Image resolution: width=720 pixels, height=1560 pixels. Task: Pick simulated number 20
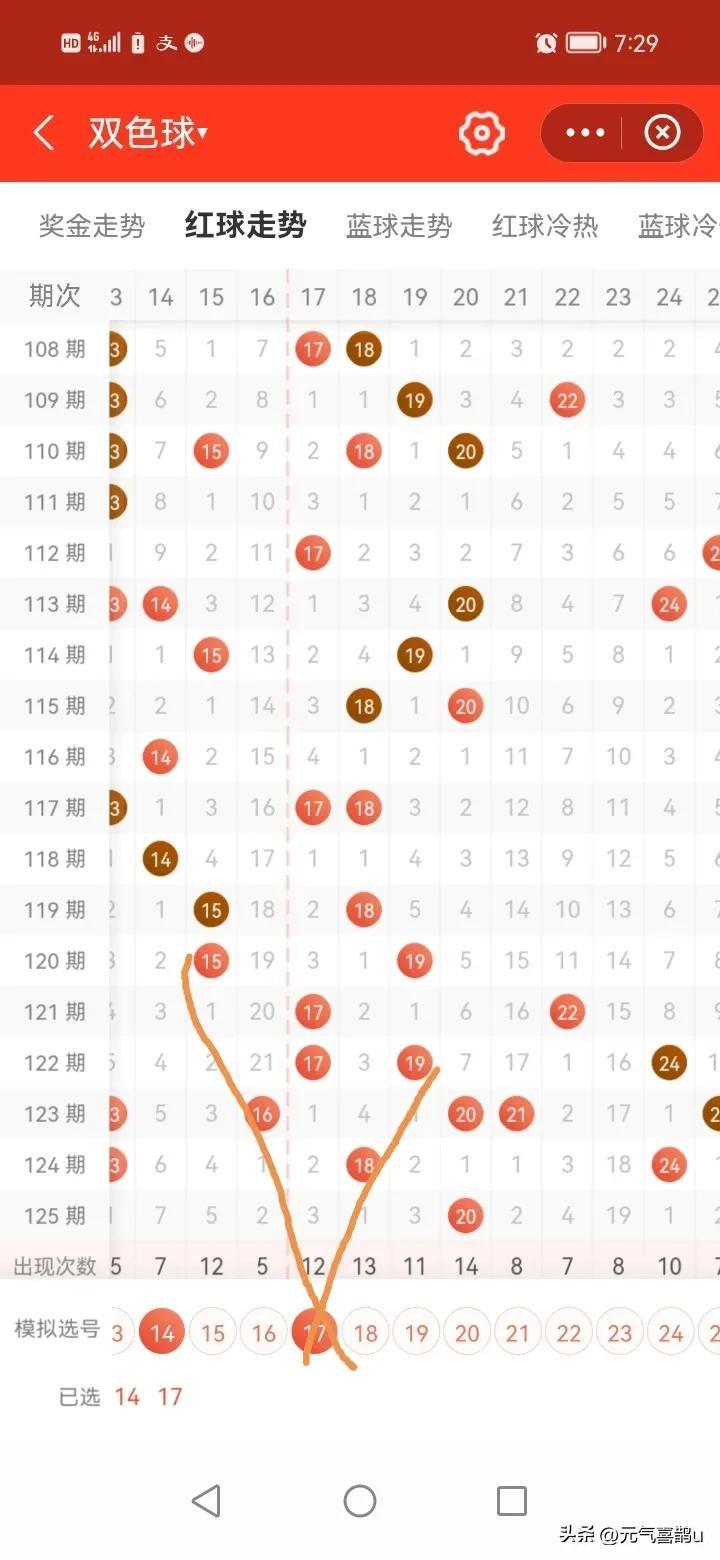coord(467,1333)
